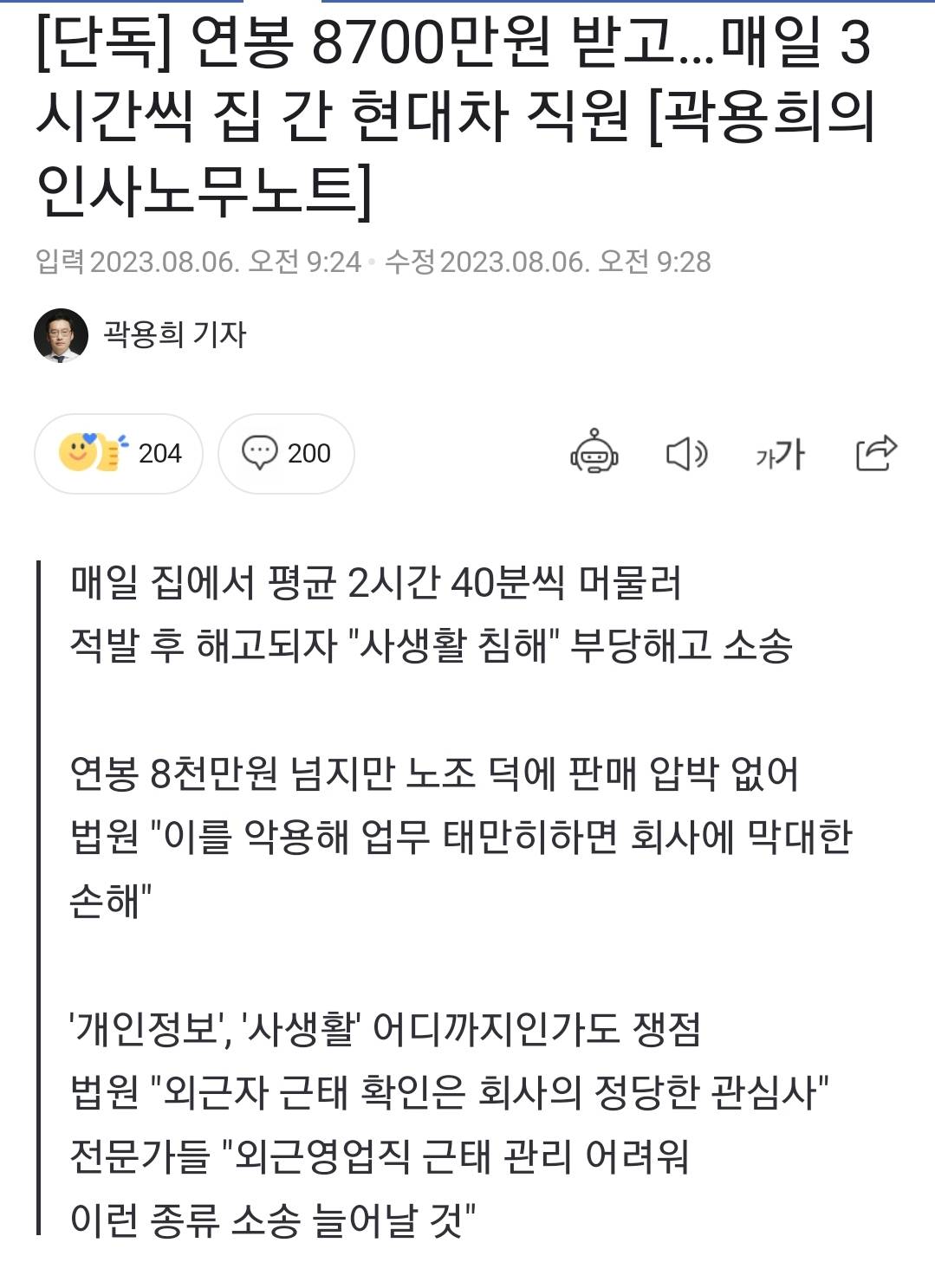The height and width of the screenshot is (1288, 935).
Task: Open the 204 reactions button
Action: coord(119,453)
